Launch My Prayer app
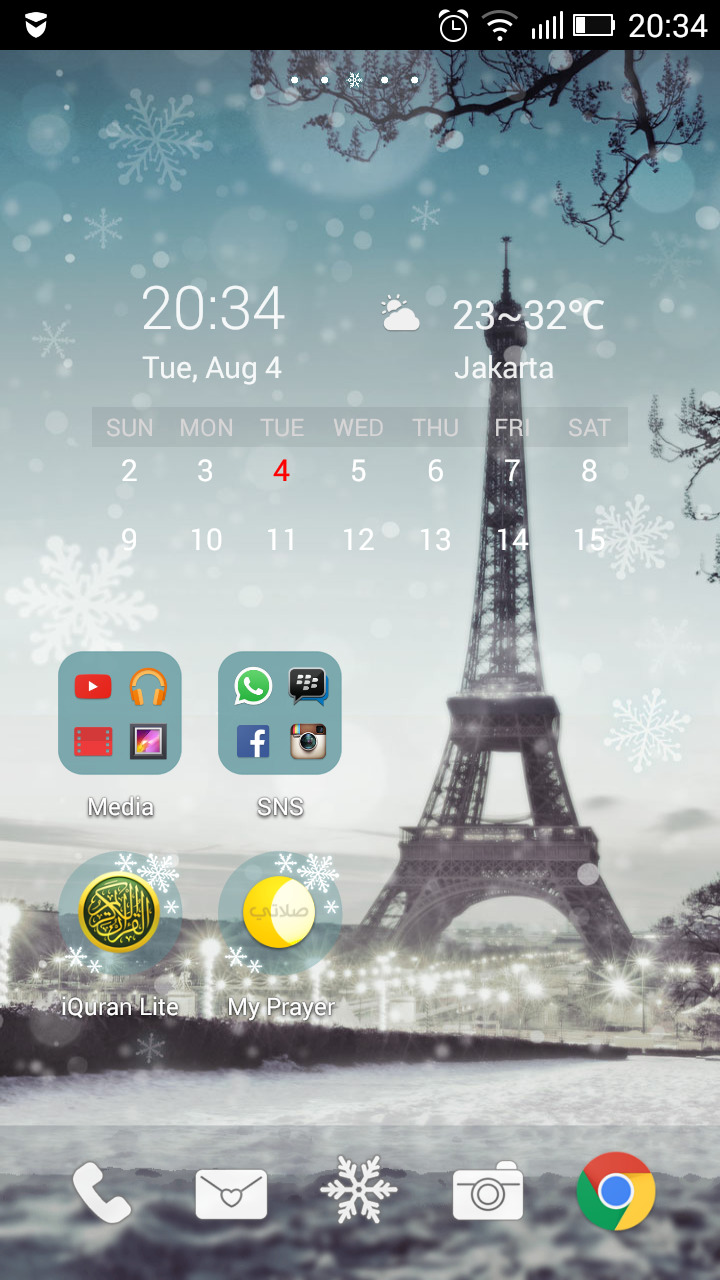720x1280 pixels. click(x=280, y=913)
